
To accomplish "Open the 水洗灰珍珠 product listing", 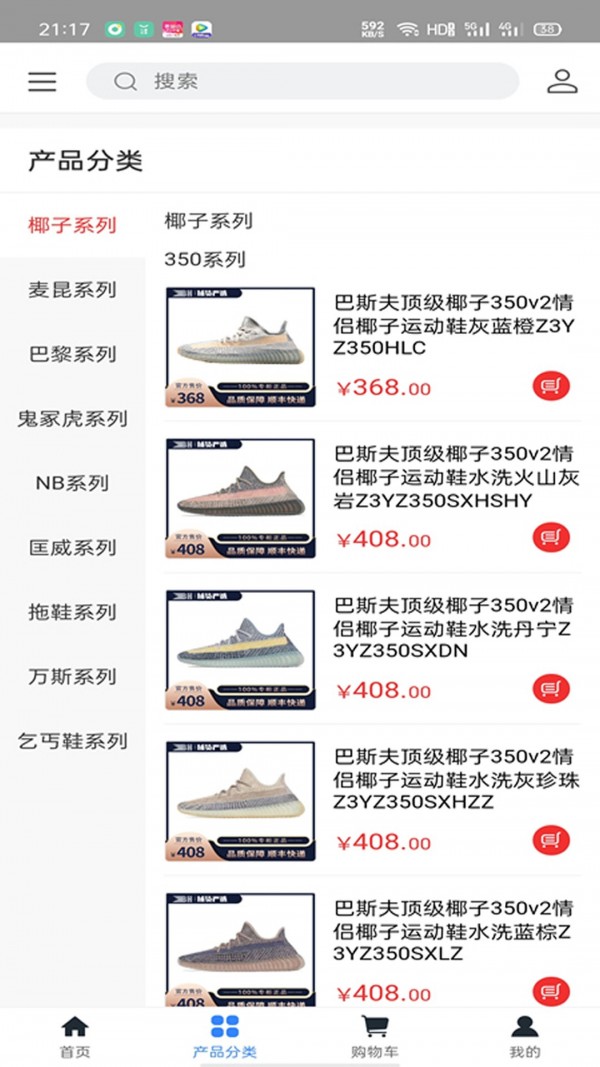I will pos(456,780).
